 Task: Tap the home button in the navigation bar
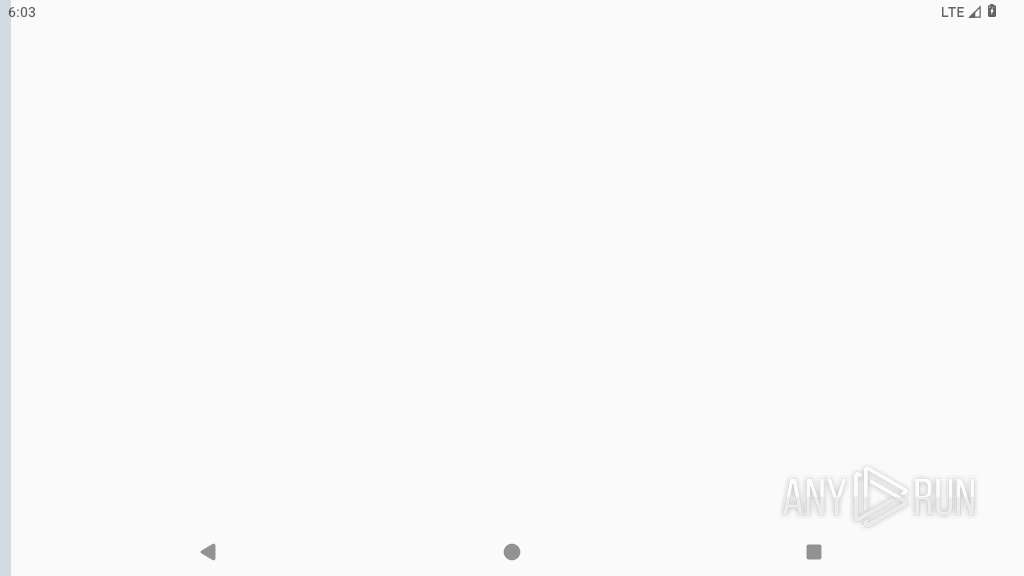tap(512, 552)
